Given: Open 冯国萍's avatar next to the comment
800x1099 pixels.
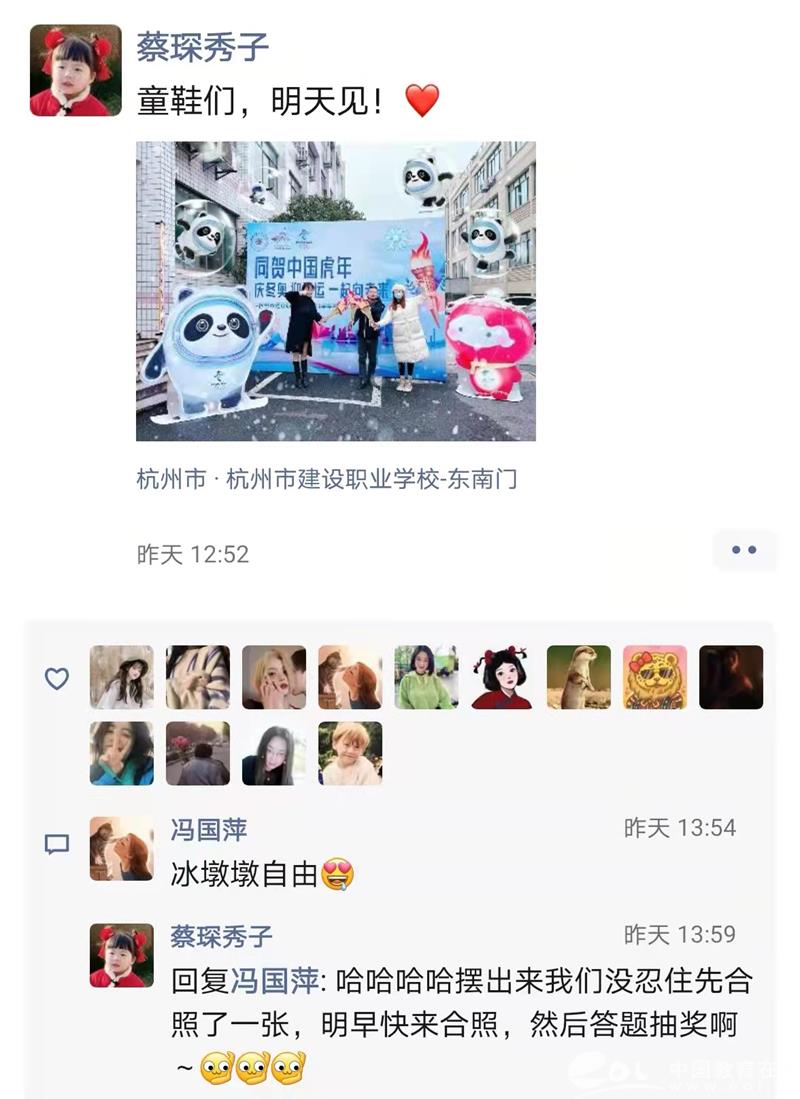Looking at the screenshot, I should point(121,848).
